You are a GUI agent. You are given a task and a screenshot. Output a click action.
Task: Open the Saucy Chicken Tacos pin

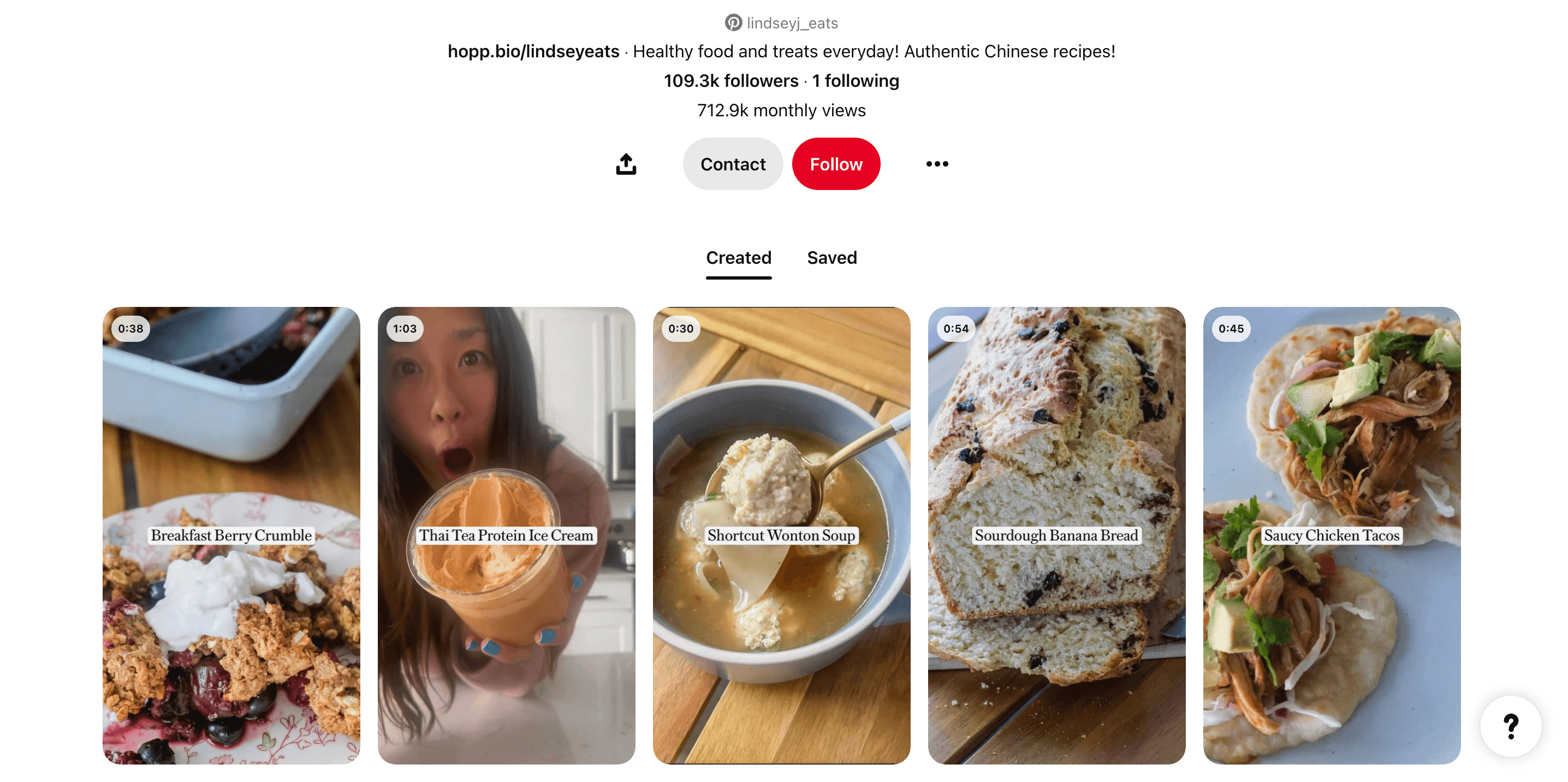click(1332, 535)
